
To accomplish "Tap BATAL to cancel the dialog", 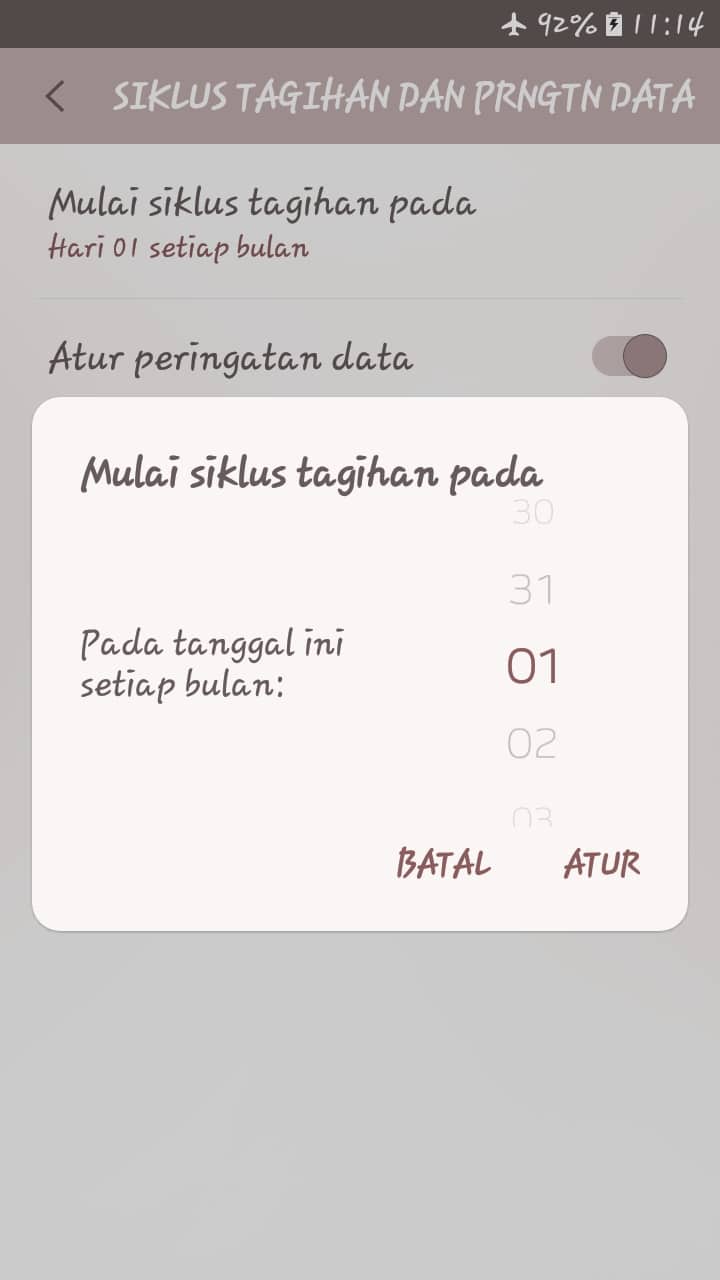I will (x=443, y=863).
